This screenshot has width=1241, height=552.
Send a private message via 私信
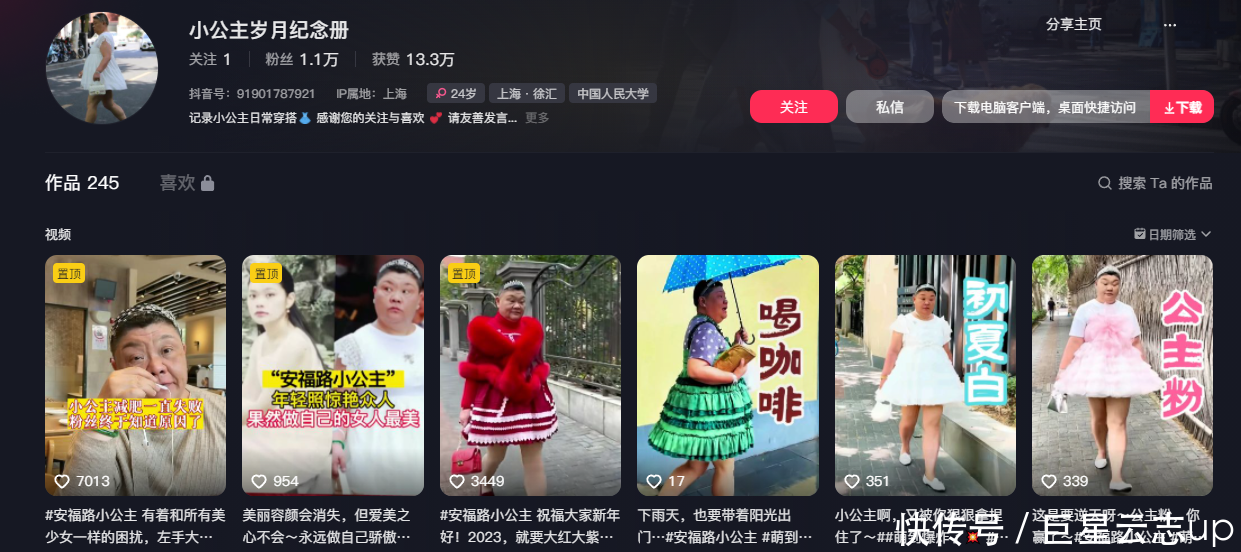[x=889, y=107]
